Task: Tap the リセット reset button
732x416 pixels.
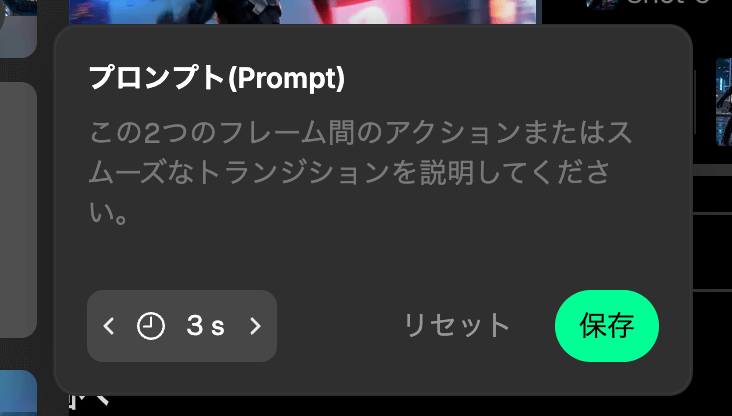Action: tap(457, 326)
